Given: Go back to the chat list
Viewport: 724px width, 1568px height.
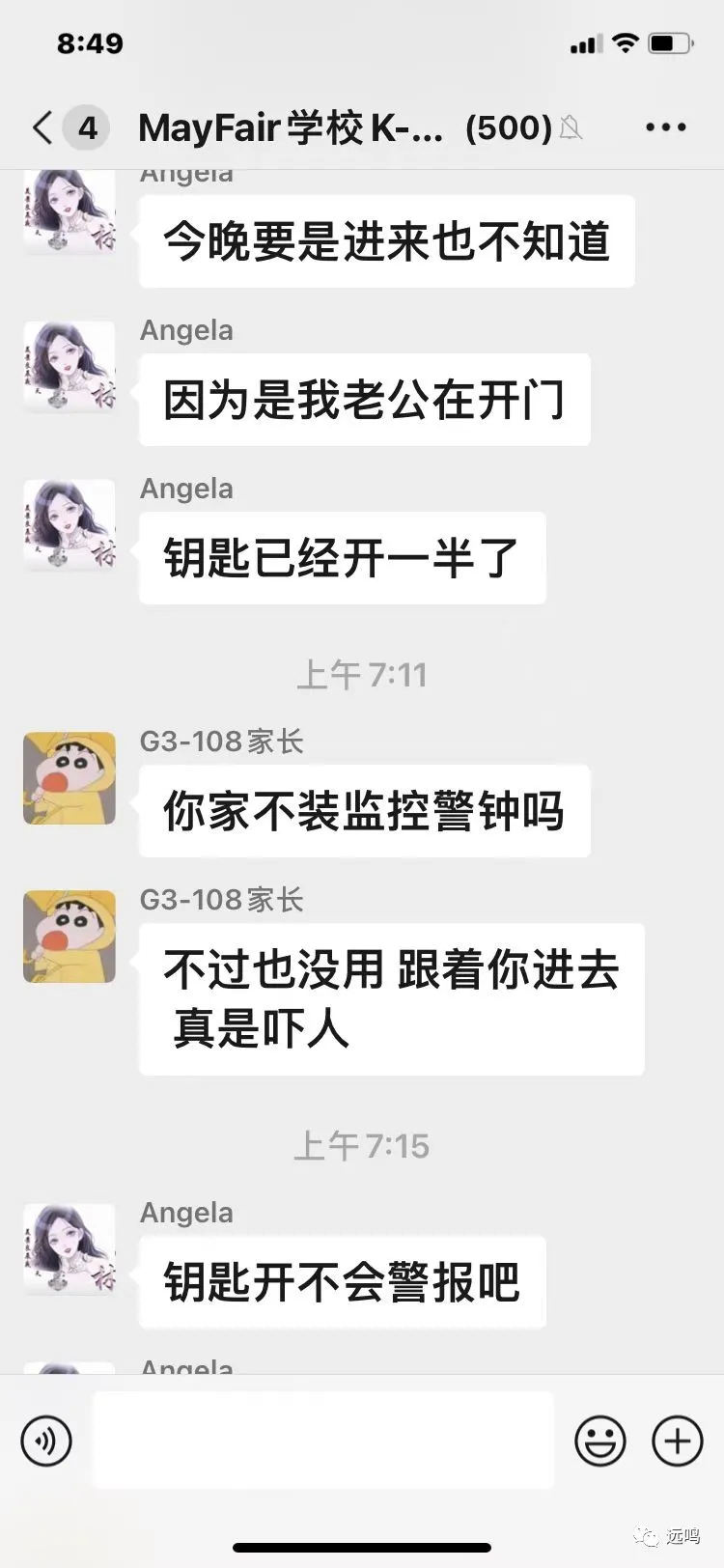Looking at the screenshot, I should click(43, 127).
